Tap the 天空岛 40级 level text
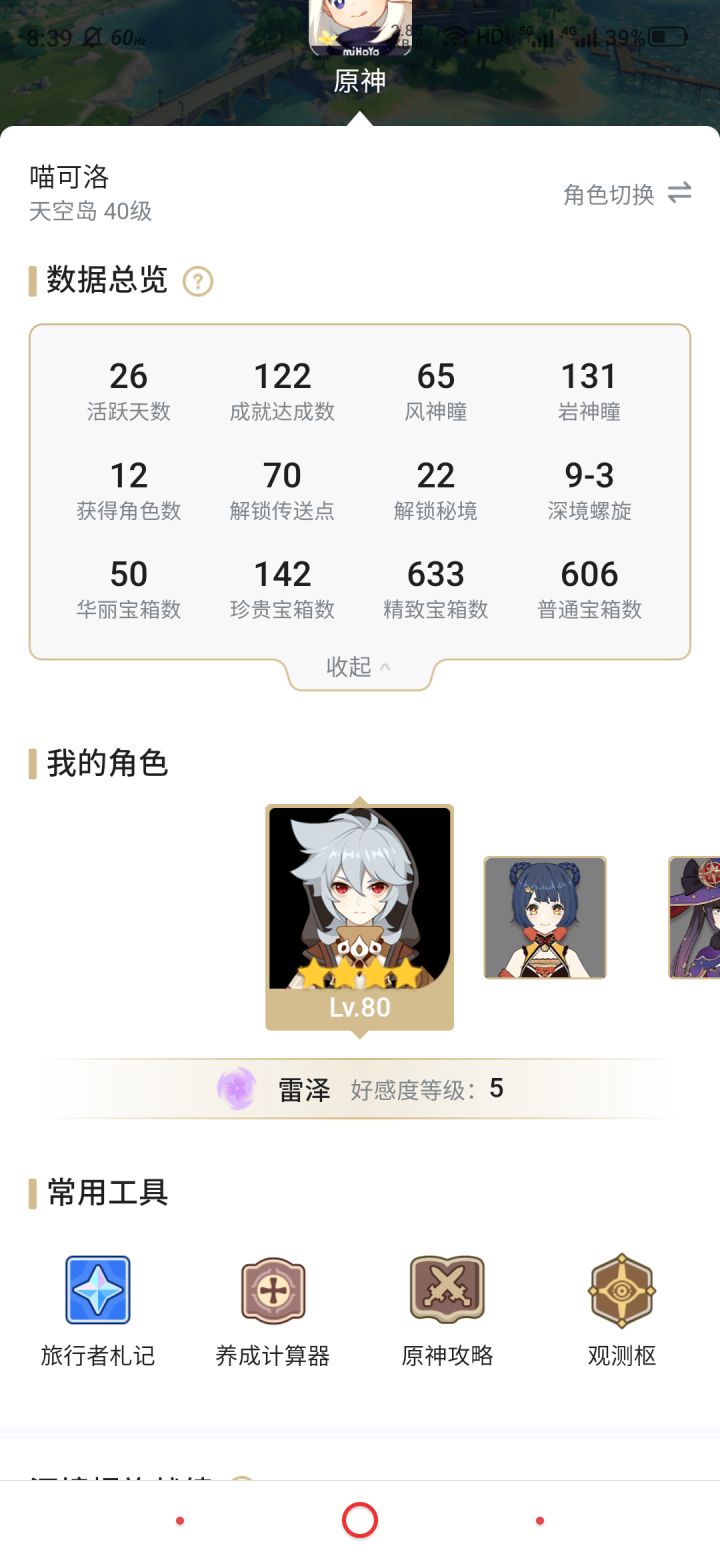Screen dimensions: 720x1560 [x=80, y=213]
